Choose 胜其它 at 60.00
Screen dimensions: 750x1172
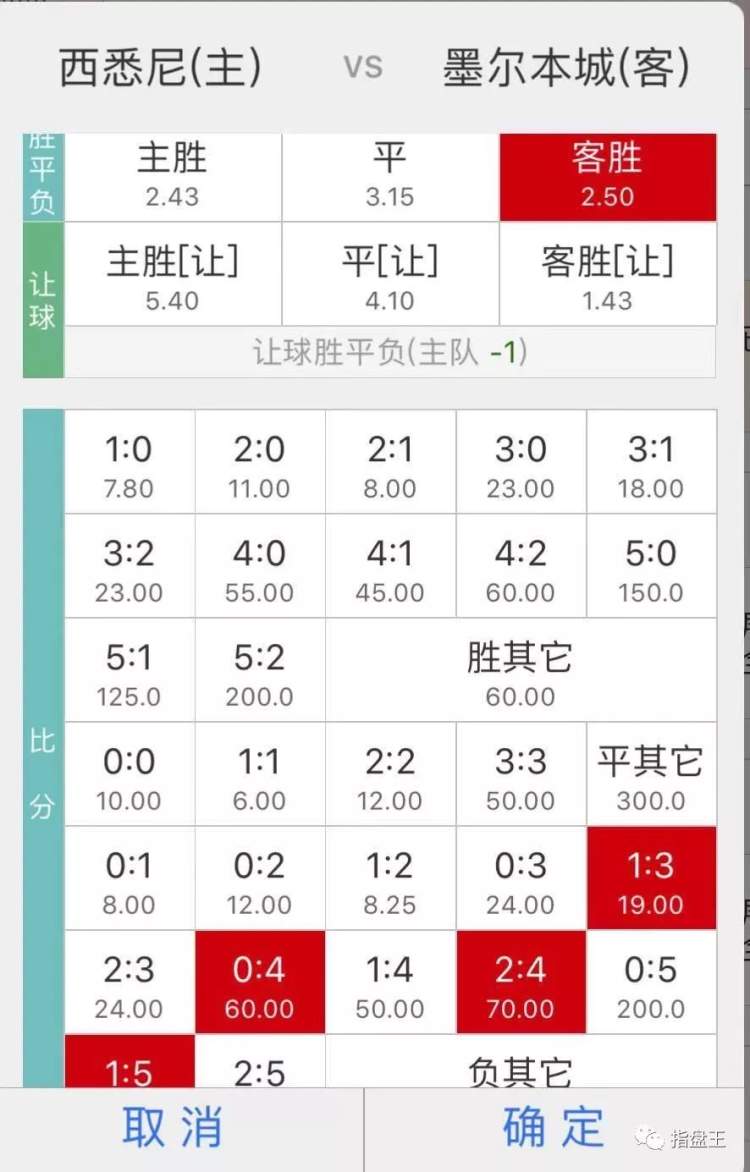[520, 673]
